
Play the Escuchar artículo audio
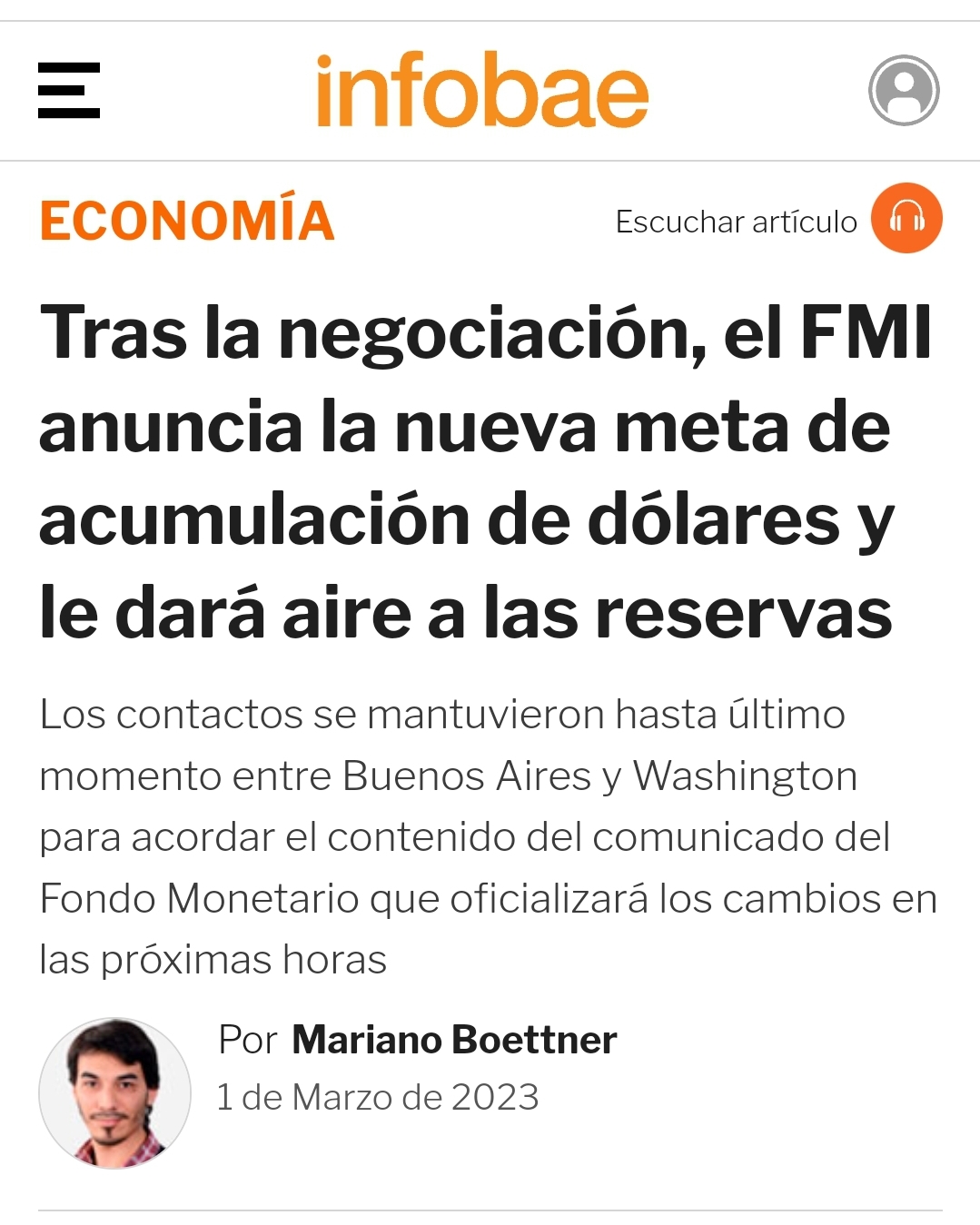point(906,219)
